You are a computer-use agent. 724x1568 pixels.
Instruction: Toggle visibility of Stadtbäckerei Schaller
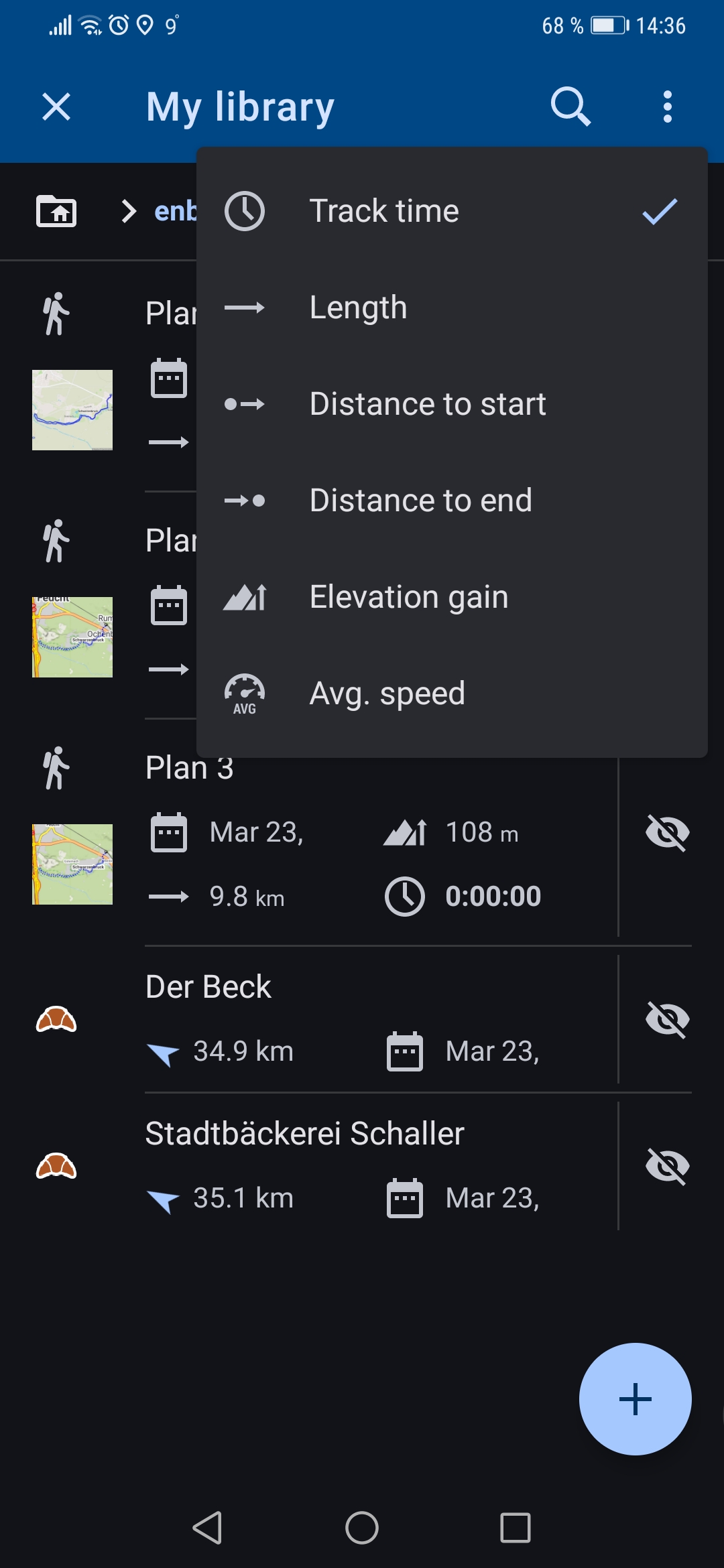pos(667,1166)
